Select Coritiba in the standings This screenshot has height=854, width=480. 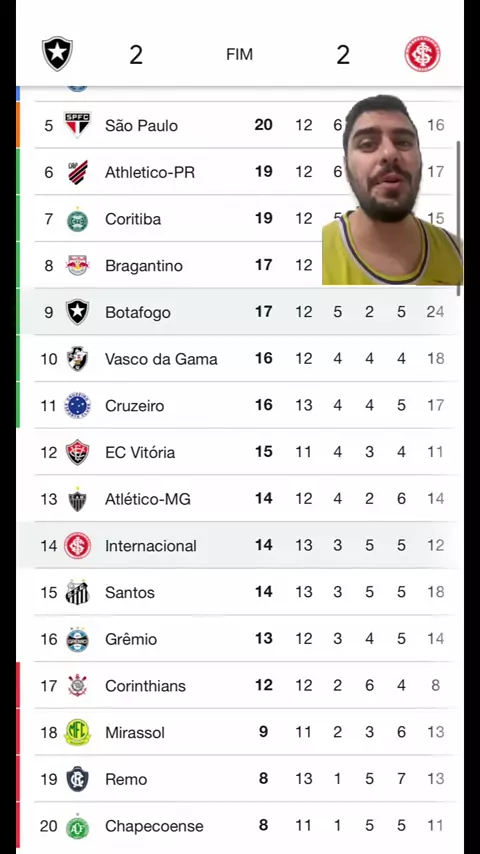click(240, 218)
